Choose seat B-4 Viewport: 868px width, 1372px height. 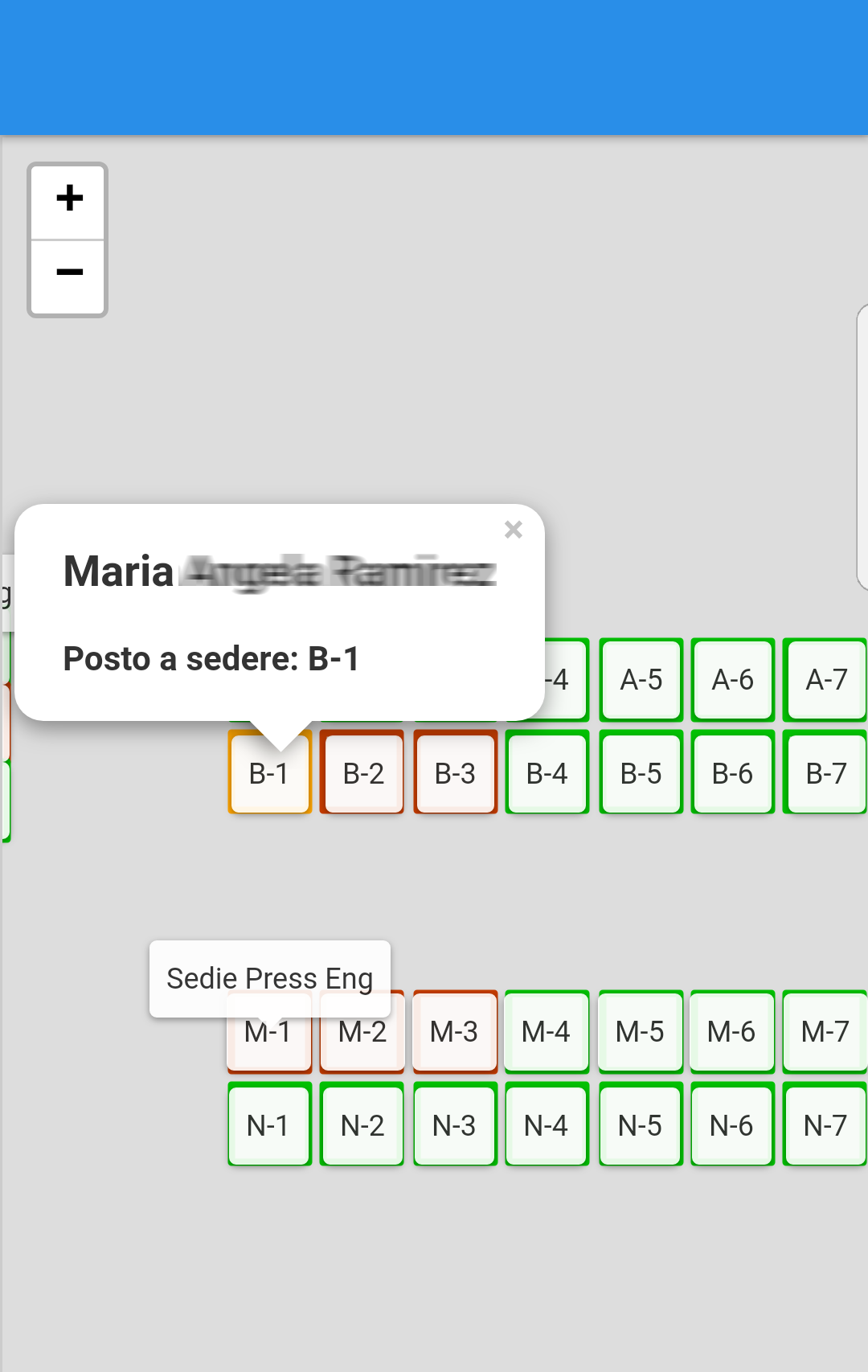tap(547, 773)
